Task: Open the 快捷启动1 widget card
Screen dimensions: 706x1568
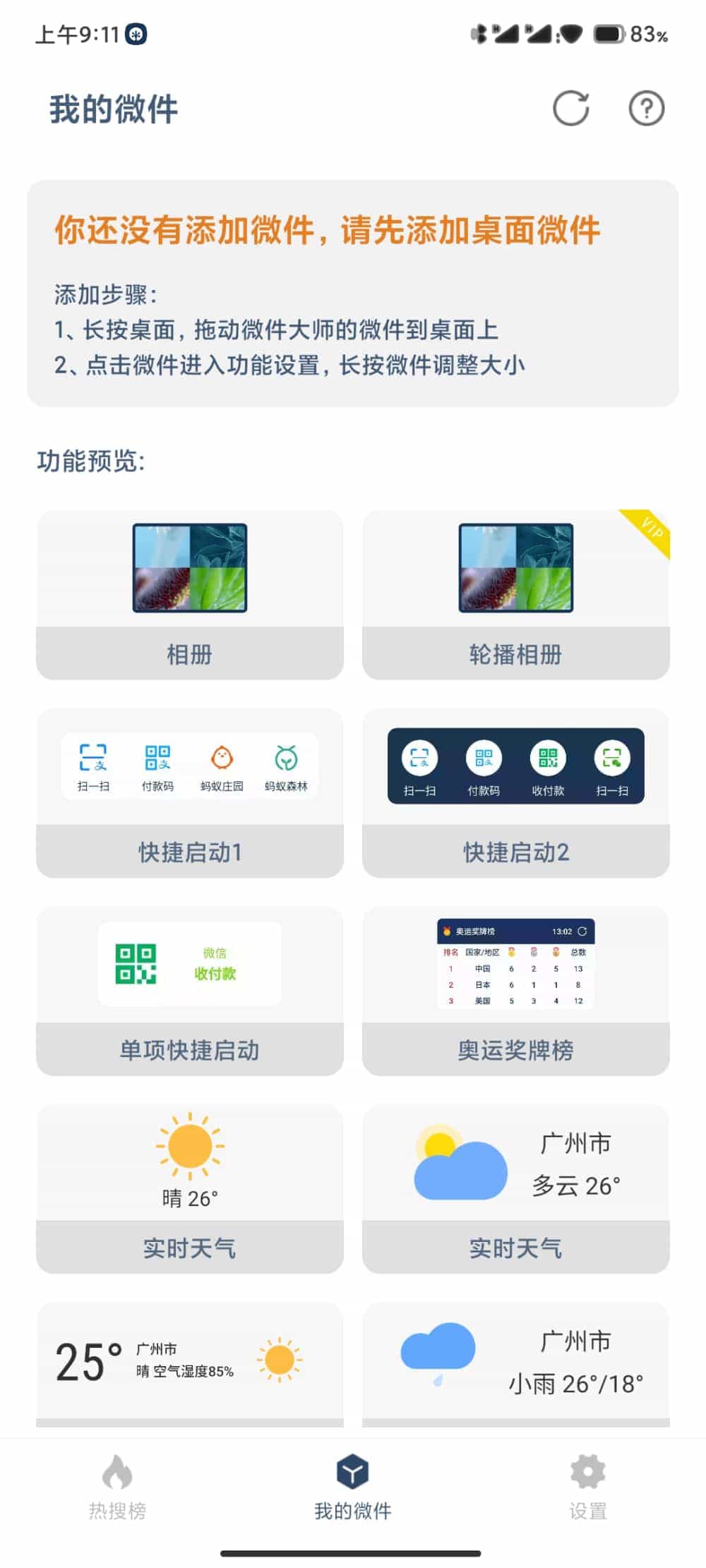Action: 190,792
